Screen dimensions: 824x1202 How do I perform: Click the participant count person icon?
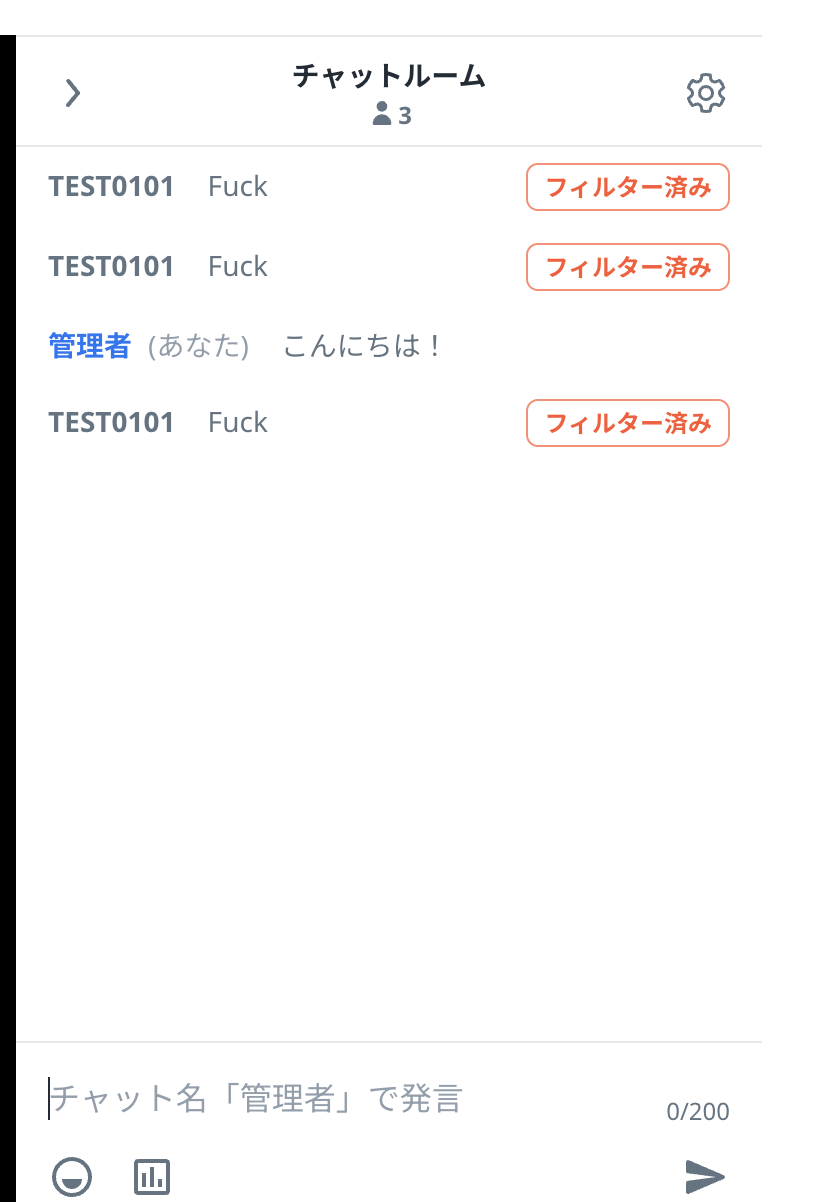click(x=383, y=113)
